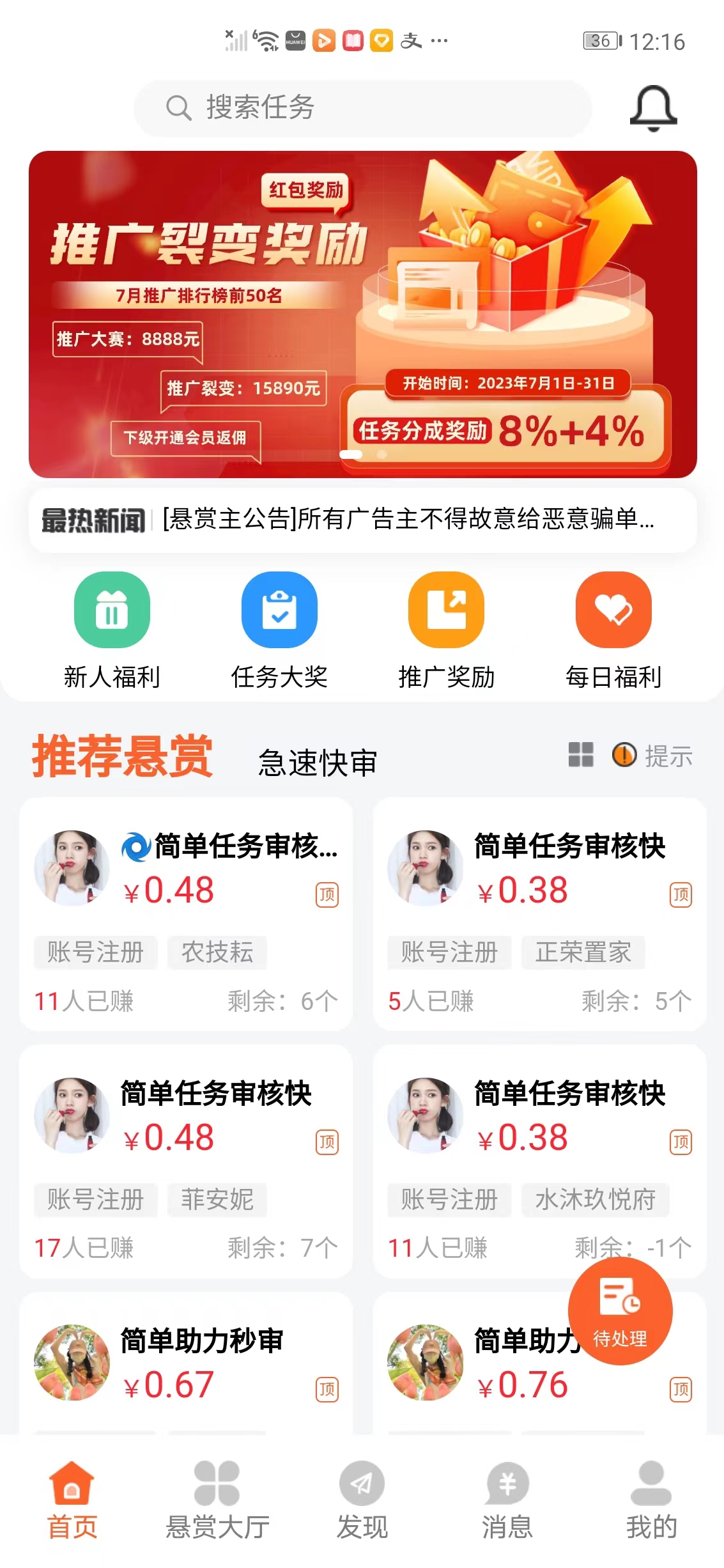This screenshot has width=724, height=1568.
Task: Open the notification bell
Action: (x=652, y=107)
